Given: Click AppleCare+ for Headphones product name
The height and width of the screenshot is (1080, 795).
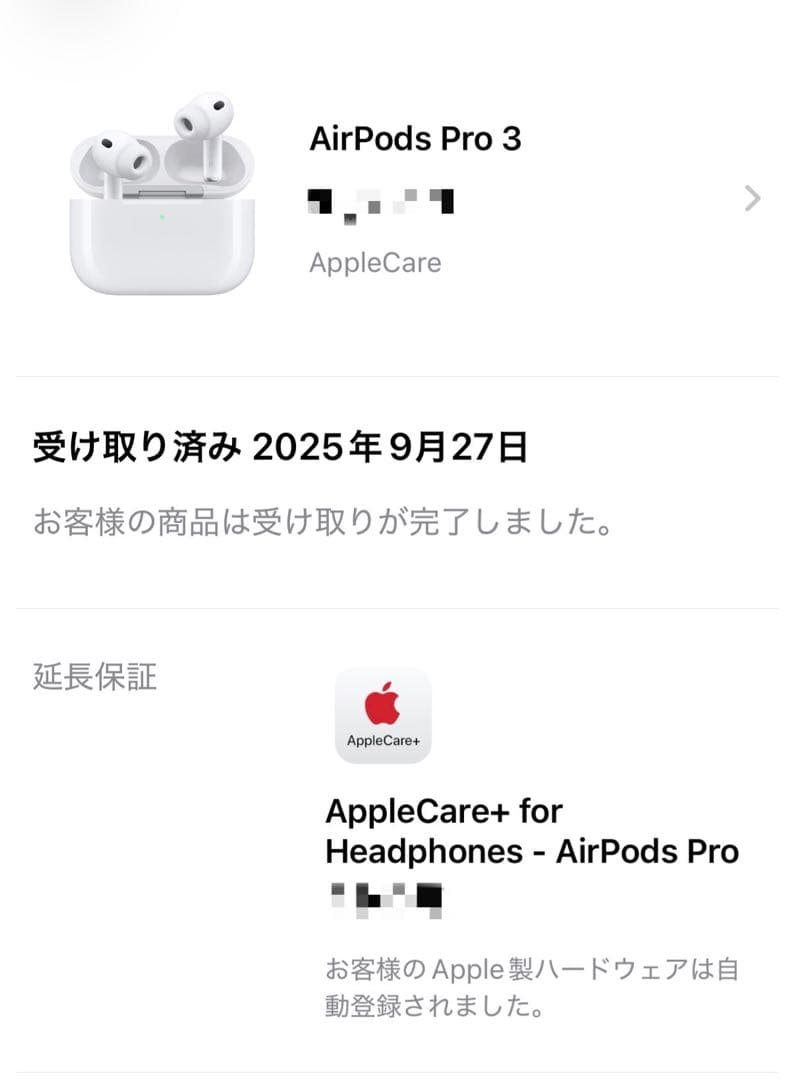Looking at the screenshot, I should coord(530,831).
